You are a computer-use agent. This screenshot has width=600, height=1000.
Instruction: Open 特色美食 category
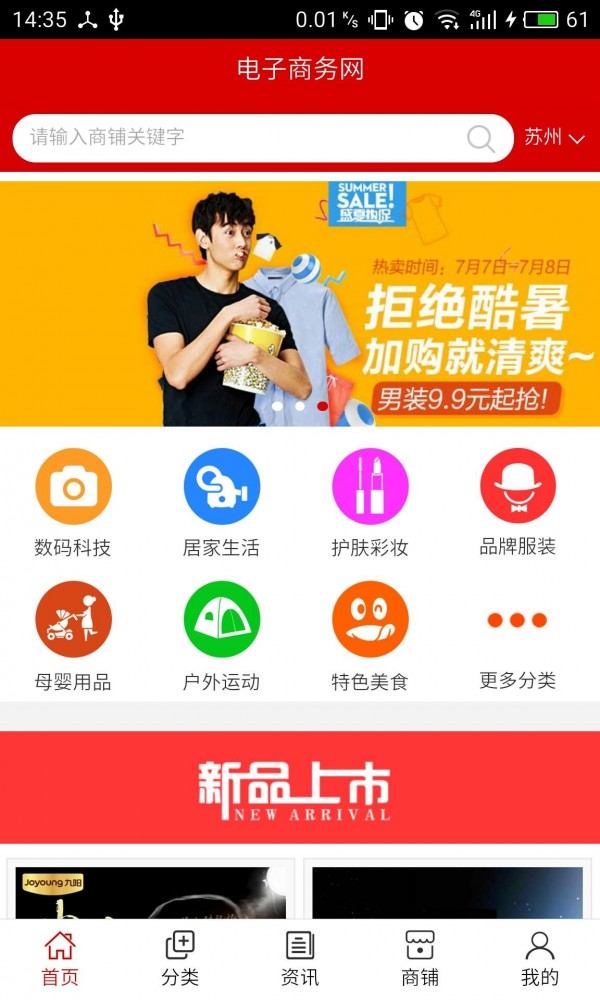pyautogui.click(x=370, y=637)
